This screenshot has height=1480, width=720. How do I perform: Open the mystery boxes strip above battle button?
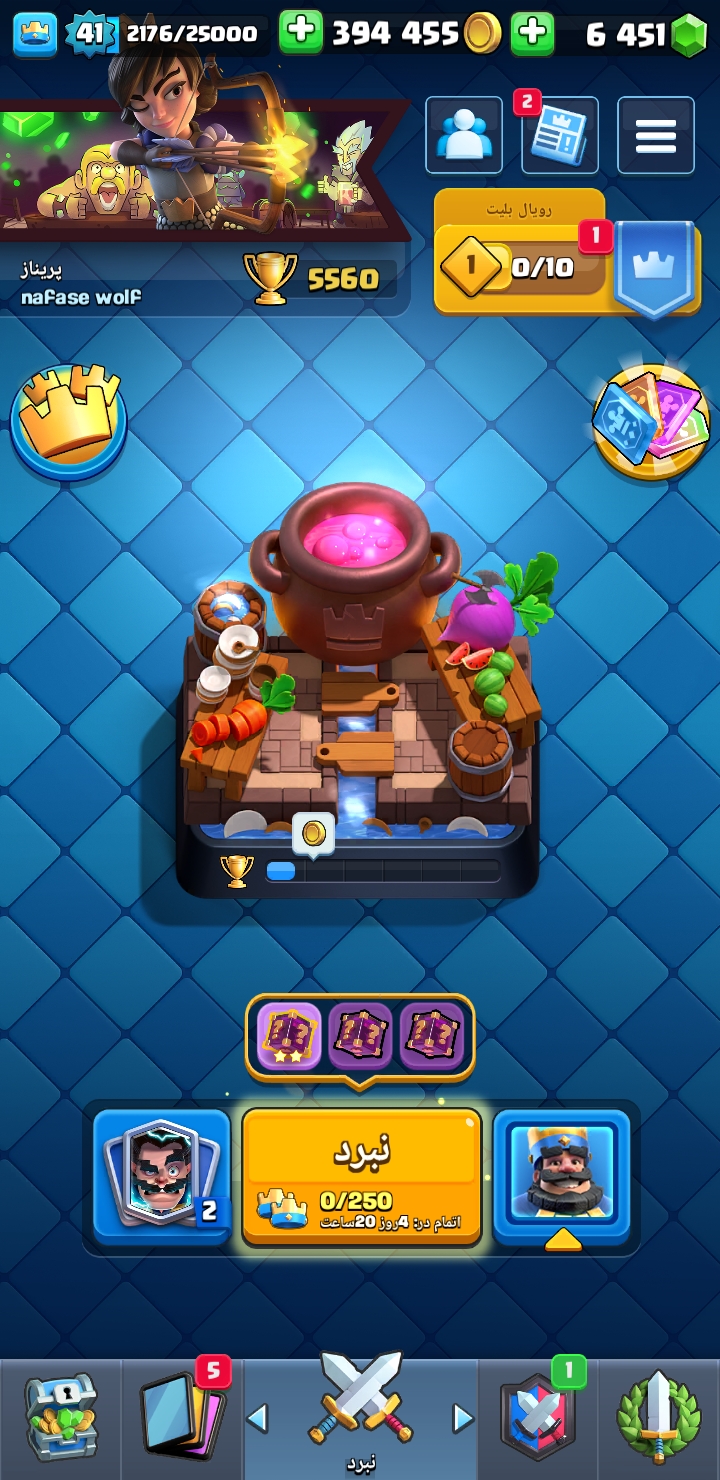point(360,1036)
